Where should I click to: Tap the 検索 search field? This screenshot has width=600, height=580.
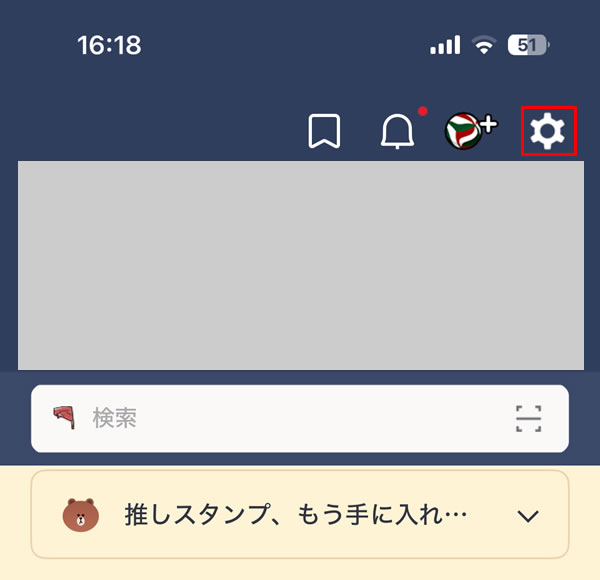(280, 418)
